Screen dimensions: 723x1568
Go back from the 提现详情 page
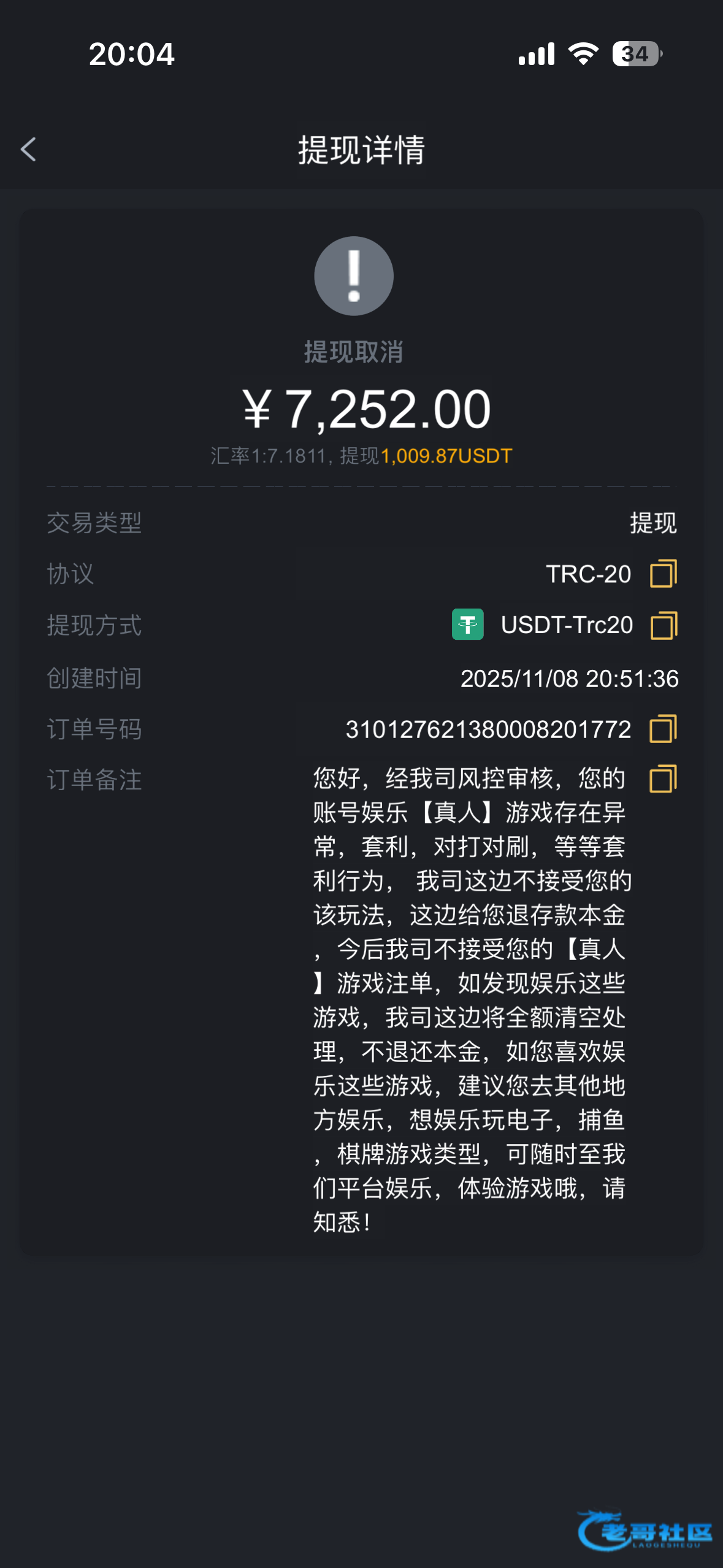tap(28, 150)
